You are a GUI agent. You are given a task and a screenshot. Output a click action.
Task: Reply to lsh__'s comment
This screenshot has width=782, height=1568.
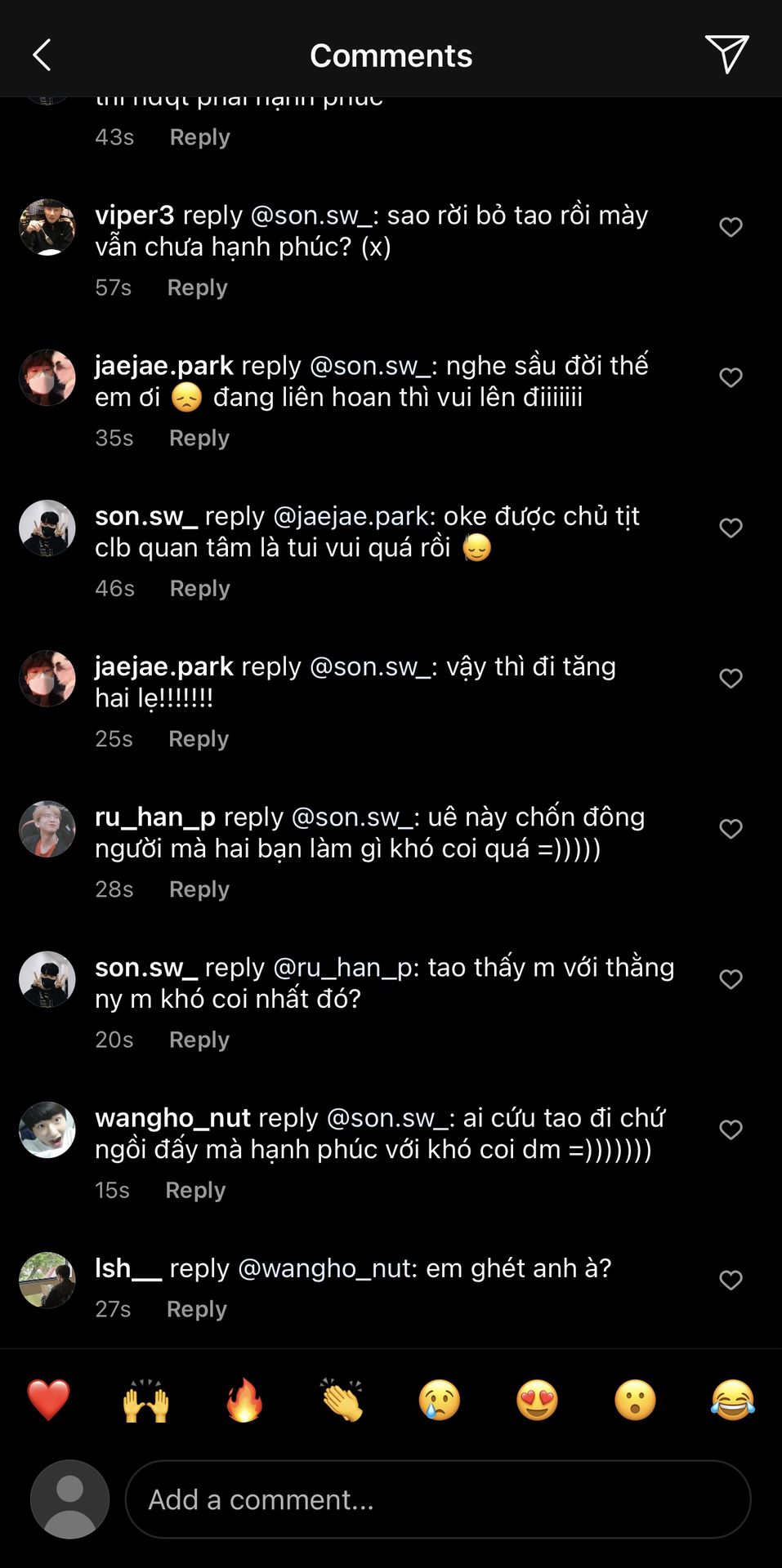pyautogui.click(x=197, y=1309)
